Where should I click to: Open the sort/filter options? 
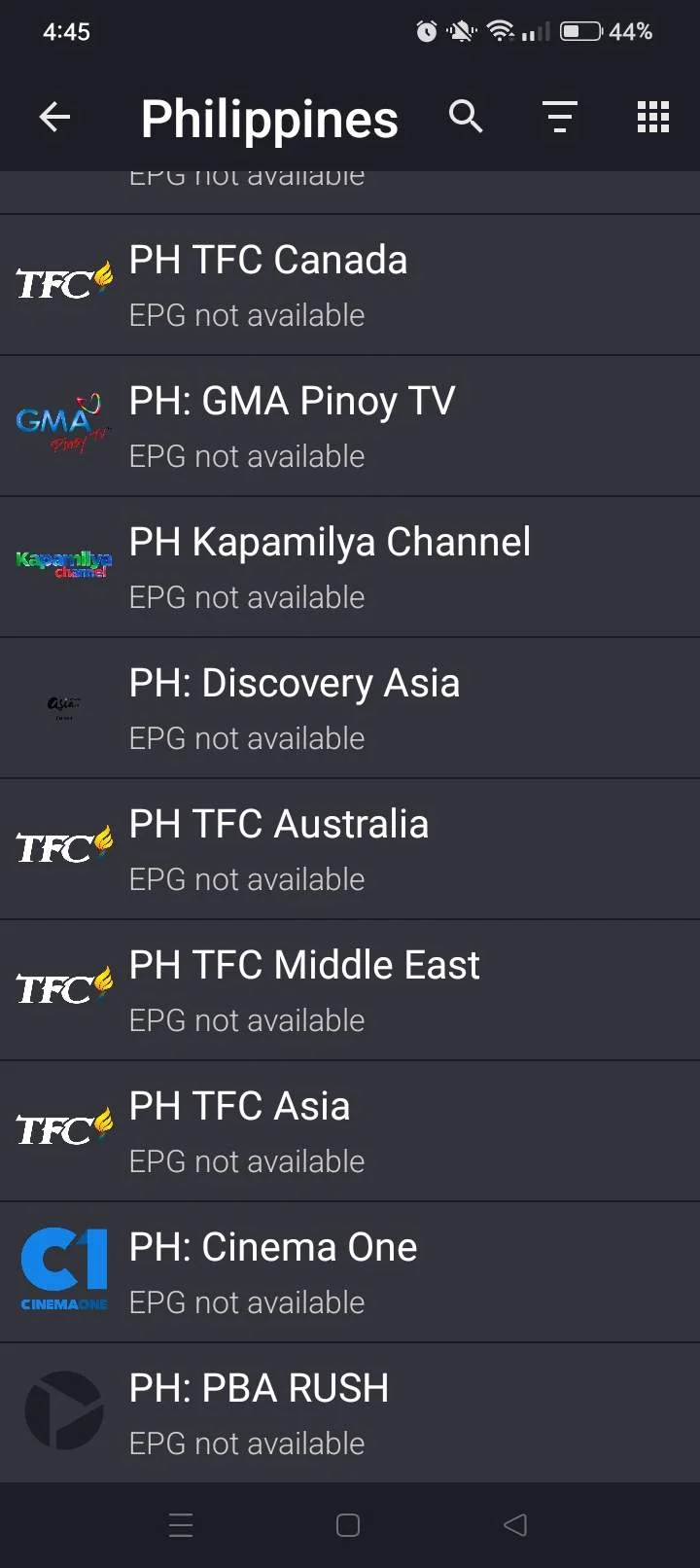pos(559,117)
